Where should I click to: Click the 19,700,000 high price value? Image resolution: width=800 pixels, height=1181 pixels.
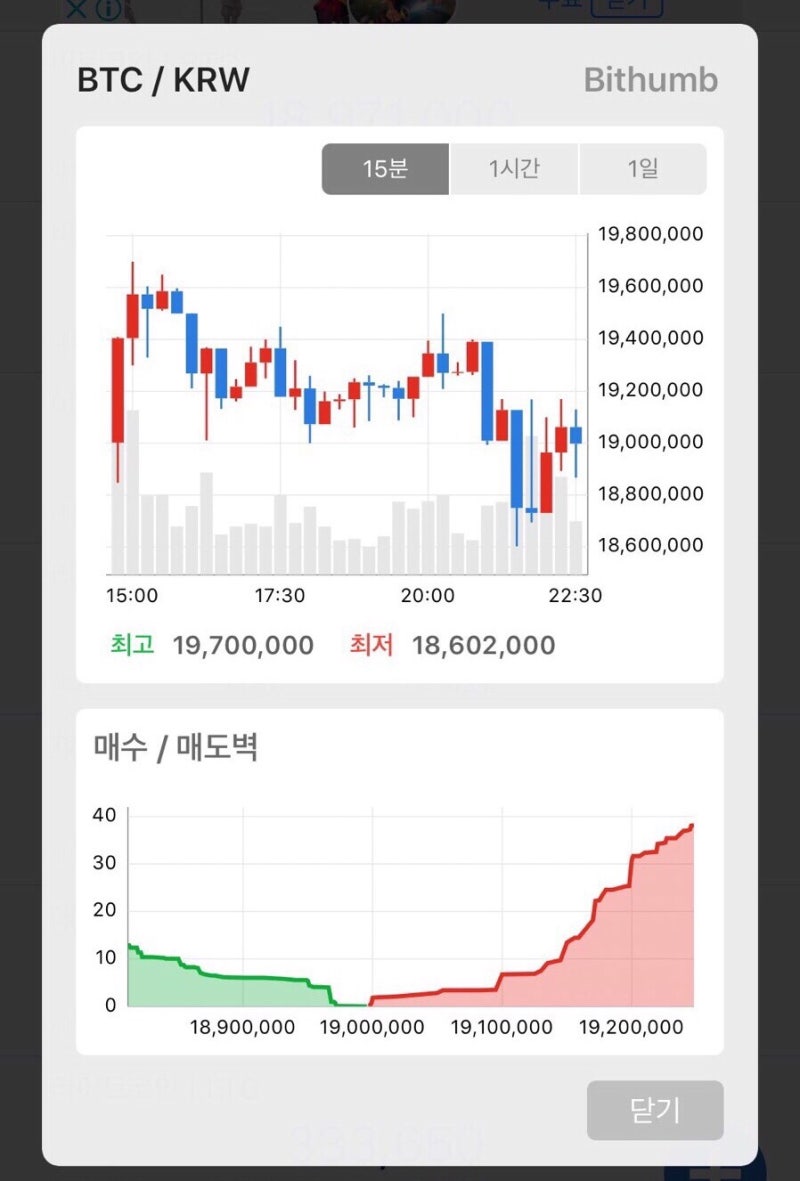click(243, 645)
